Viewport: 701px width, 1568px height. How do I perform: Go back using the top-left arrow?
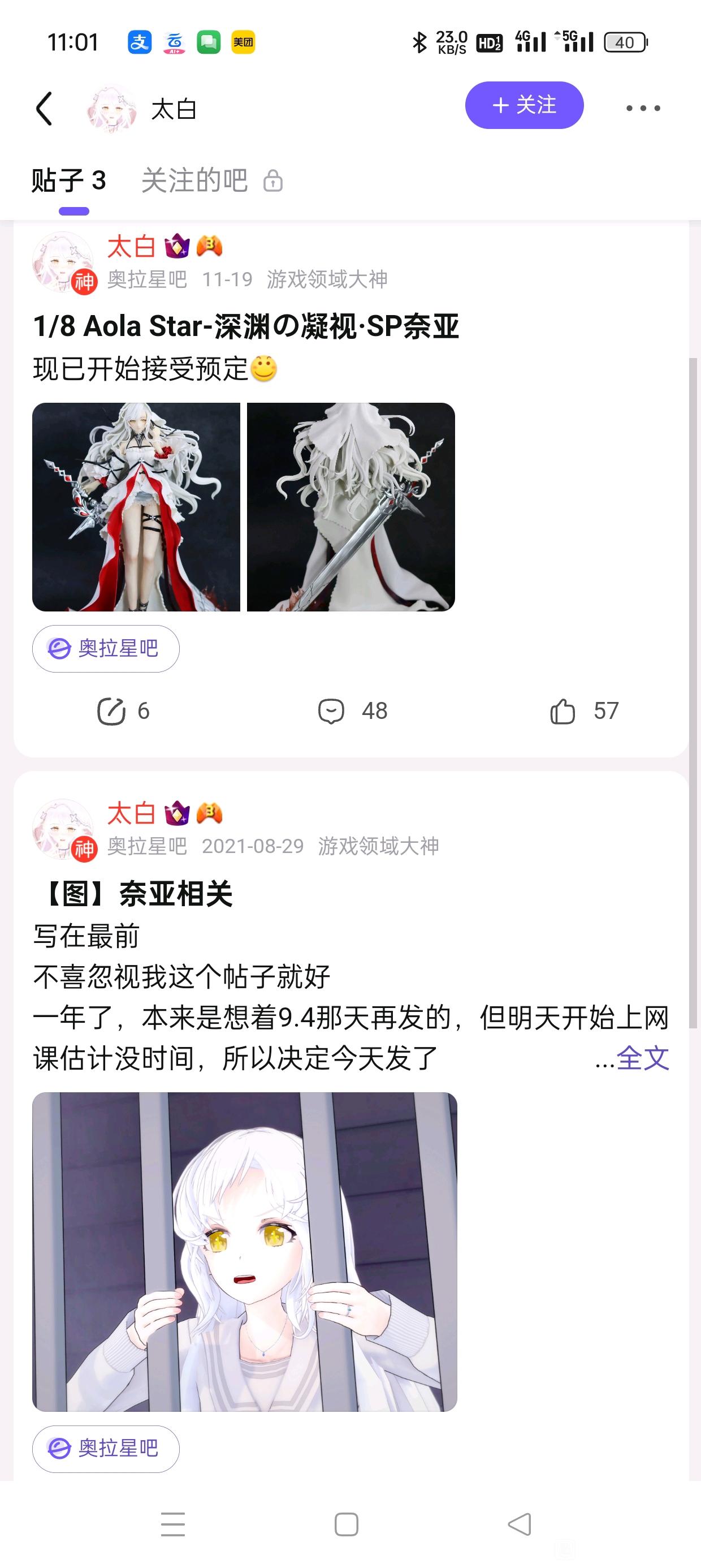tap(45, 109)
